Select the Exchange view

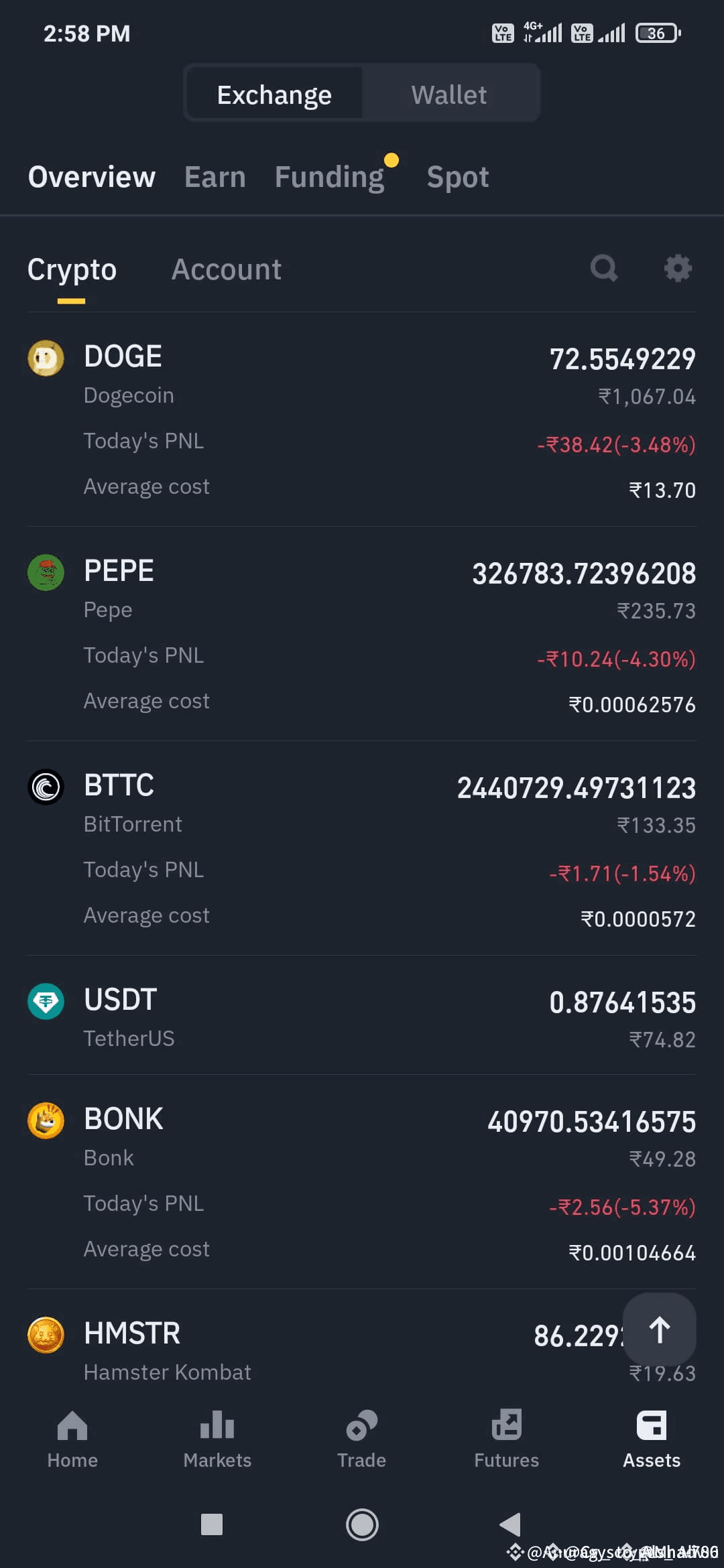point(274,94)
